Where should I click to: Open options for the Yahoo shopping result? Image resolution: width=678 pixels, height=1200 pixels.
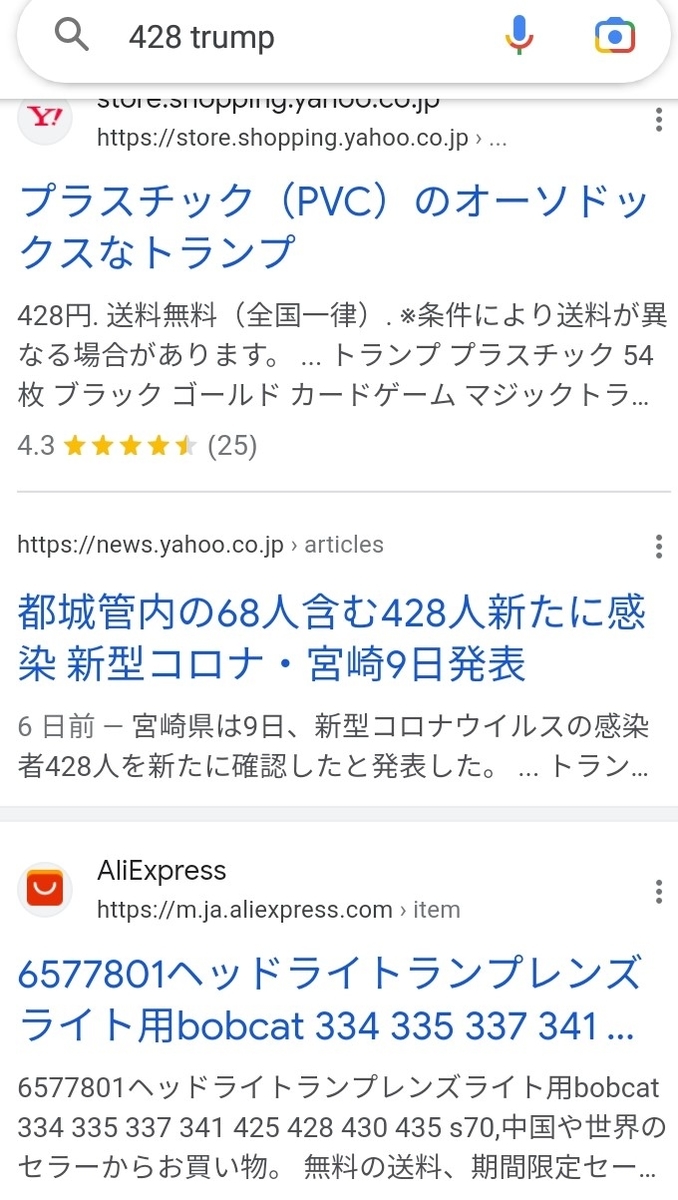pyautogui.click(x=658, y=121)
